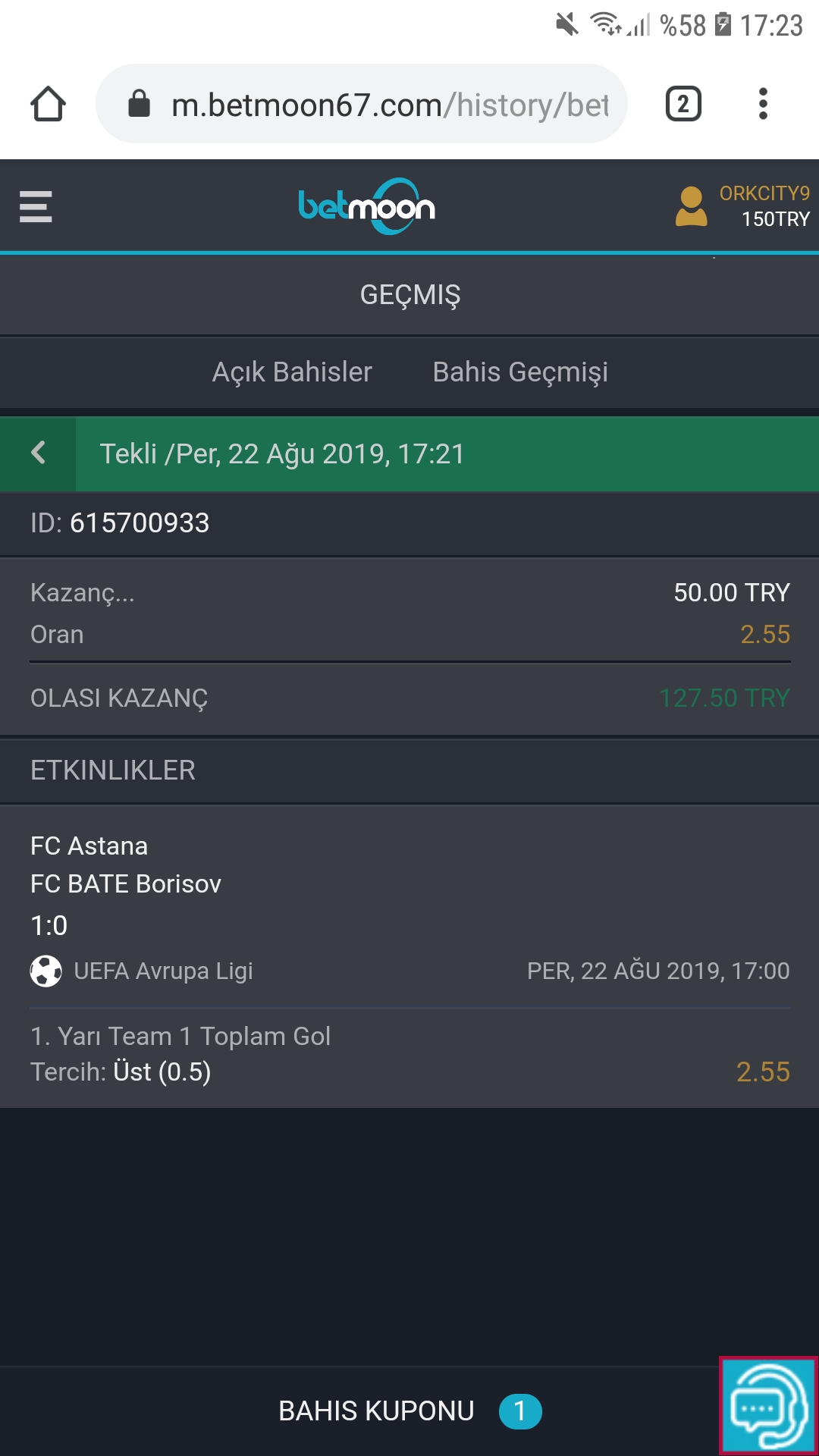The width and height of the screenshot is (819, 1456).
Task: Open the live support chat
Action: [768, 1405]
